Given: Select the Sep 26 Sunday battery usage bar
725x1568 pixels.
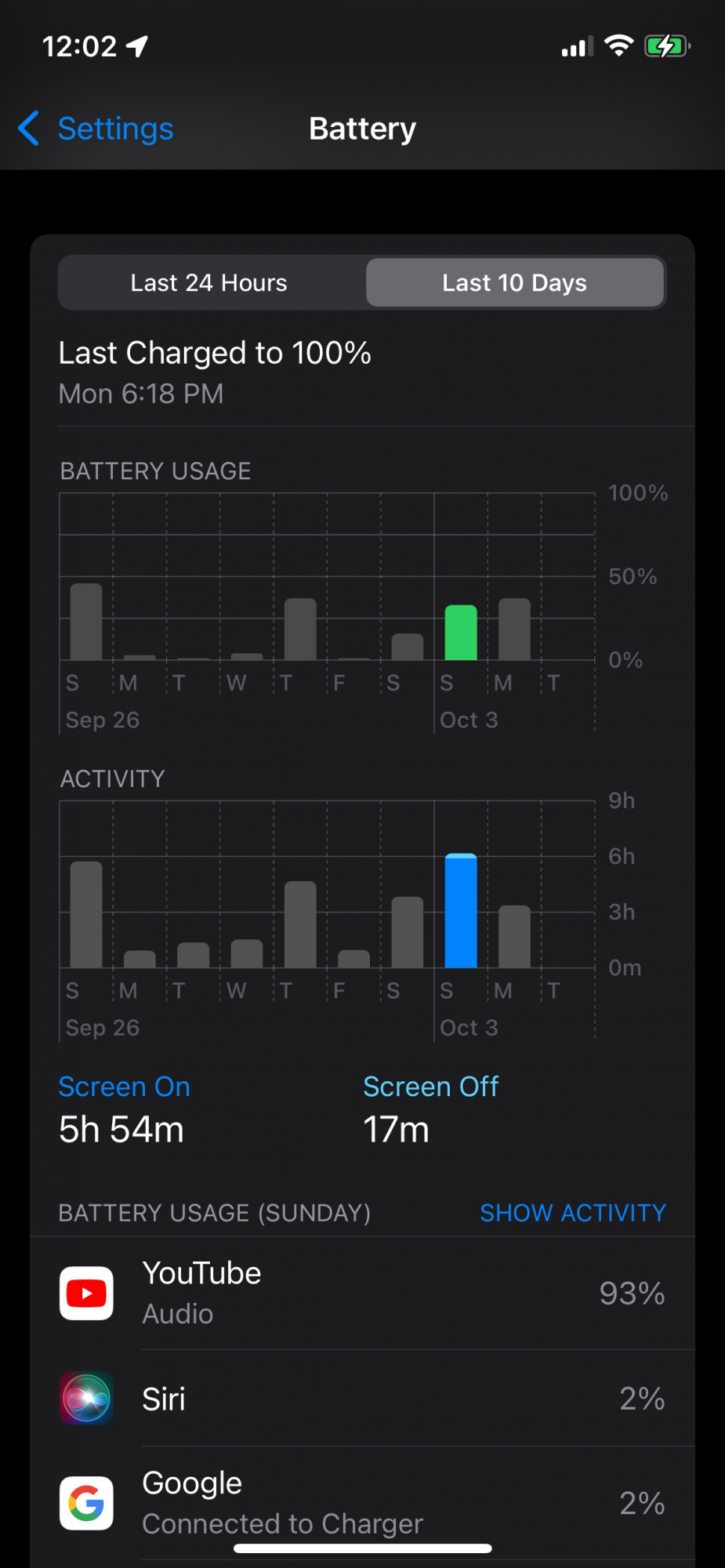Looking at the screenshot, I should tap(86, 622).
